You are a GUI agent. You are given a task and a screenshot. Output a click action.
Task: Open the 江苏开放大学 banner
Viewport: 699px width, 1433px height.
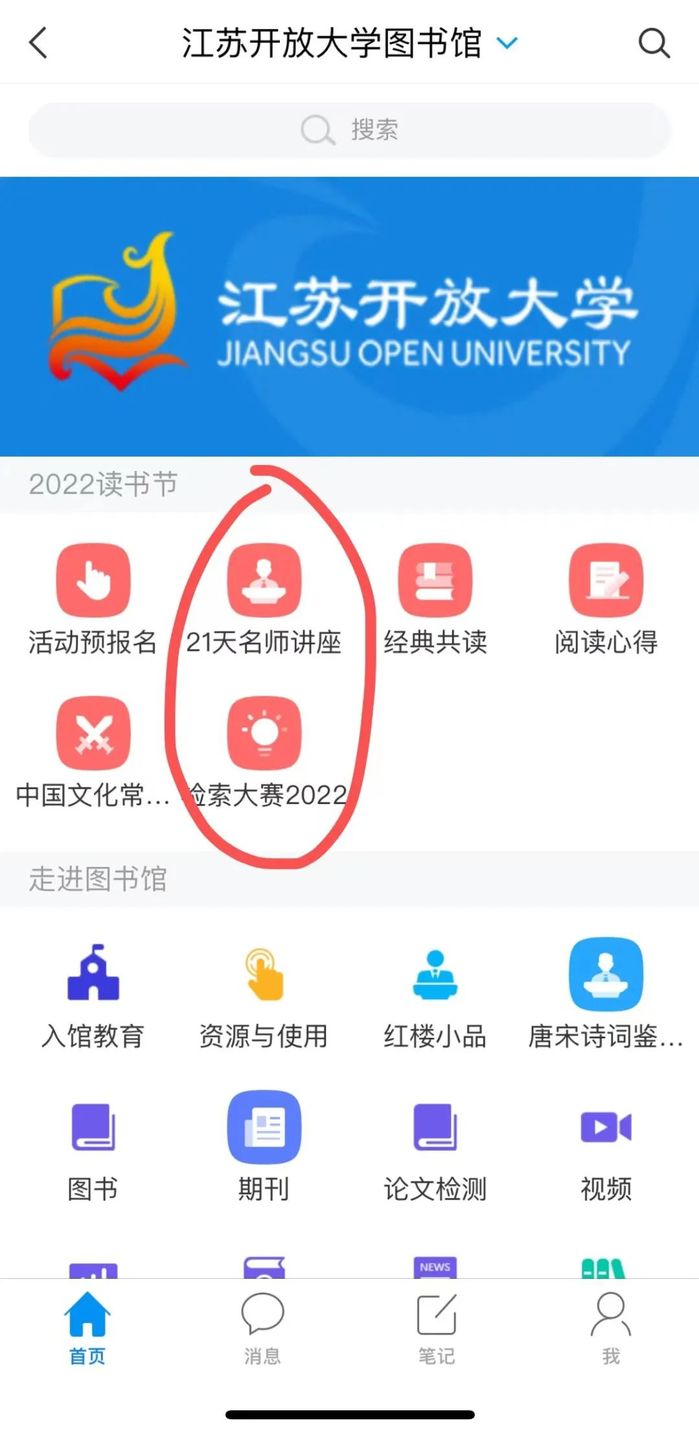[349, 316]
